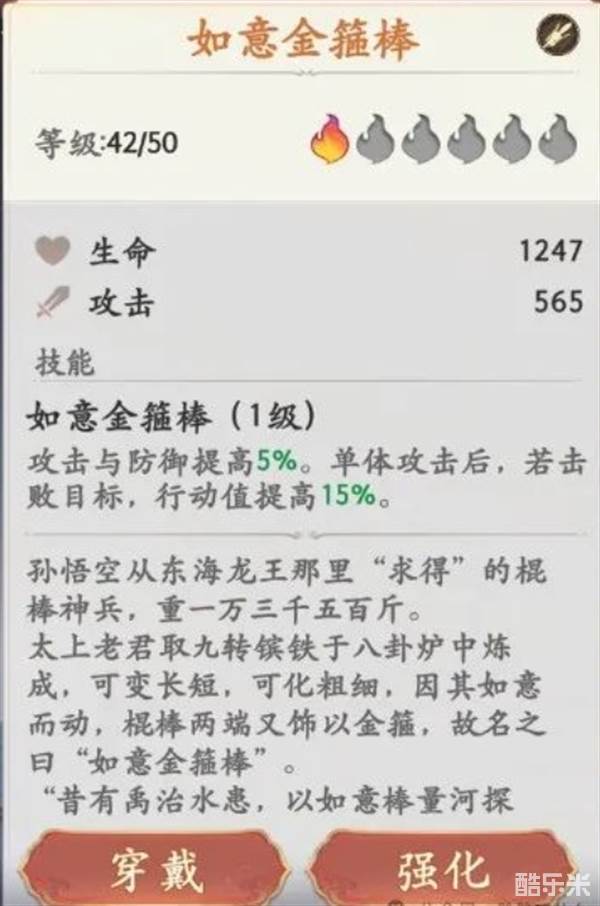Tap 强化 to upgrade the item
The width and height of the screenshot is (600, 906).
[x=440, y=868]
